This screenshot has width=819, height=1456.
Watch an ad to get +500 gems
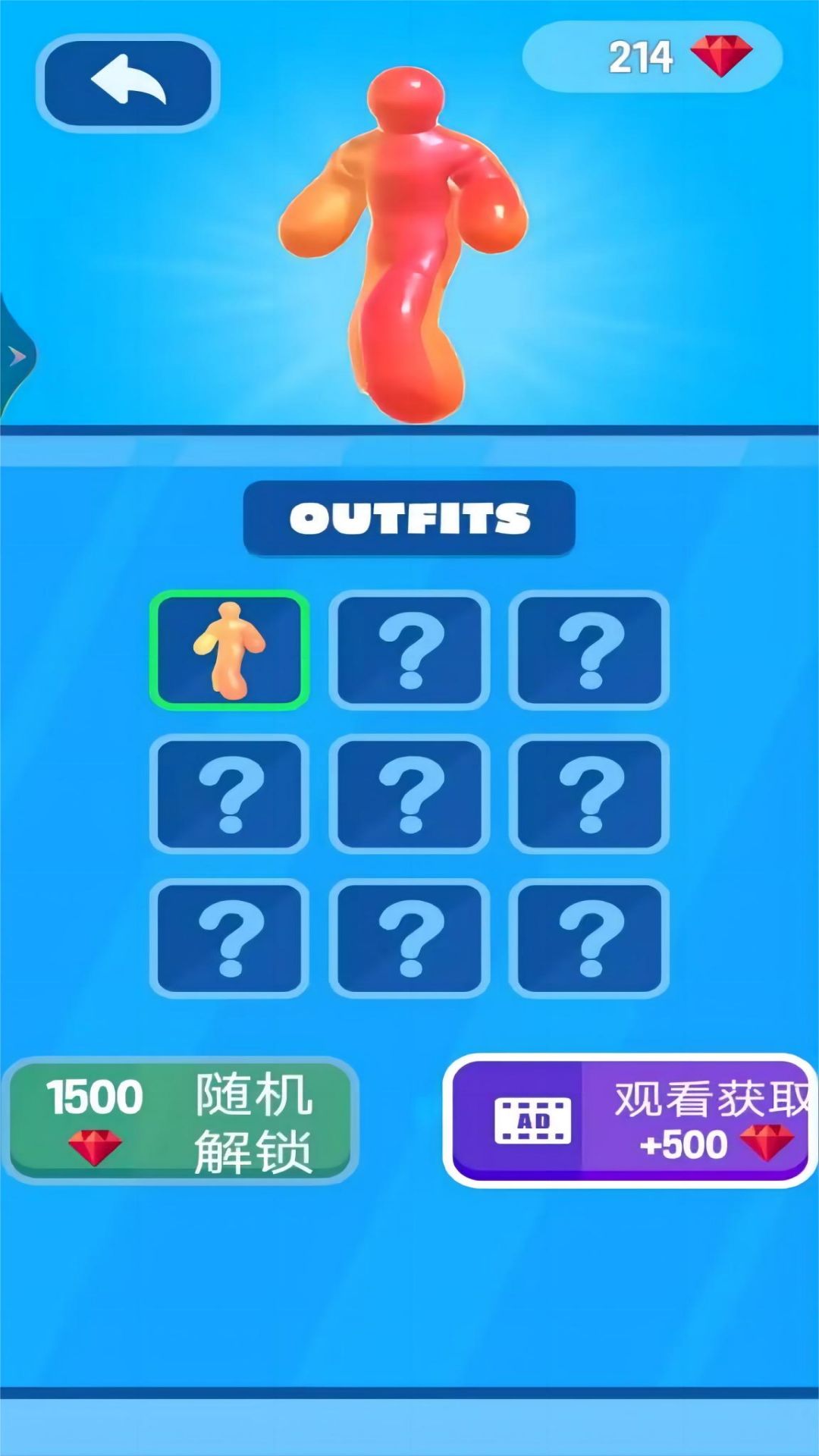[x=629, y=1120]
